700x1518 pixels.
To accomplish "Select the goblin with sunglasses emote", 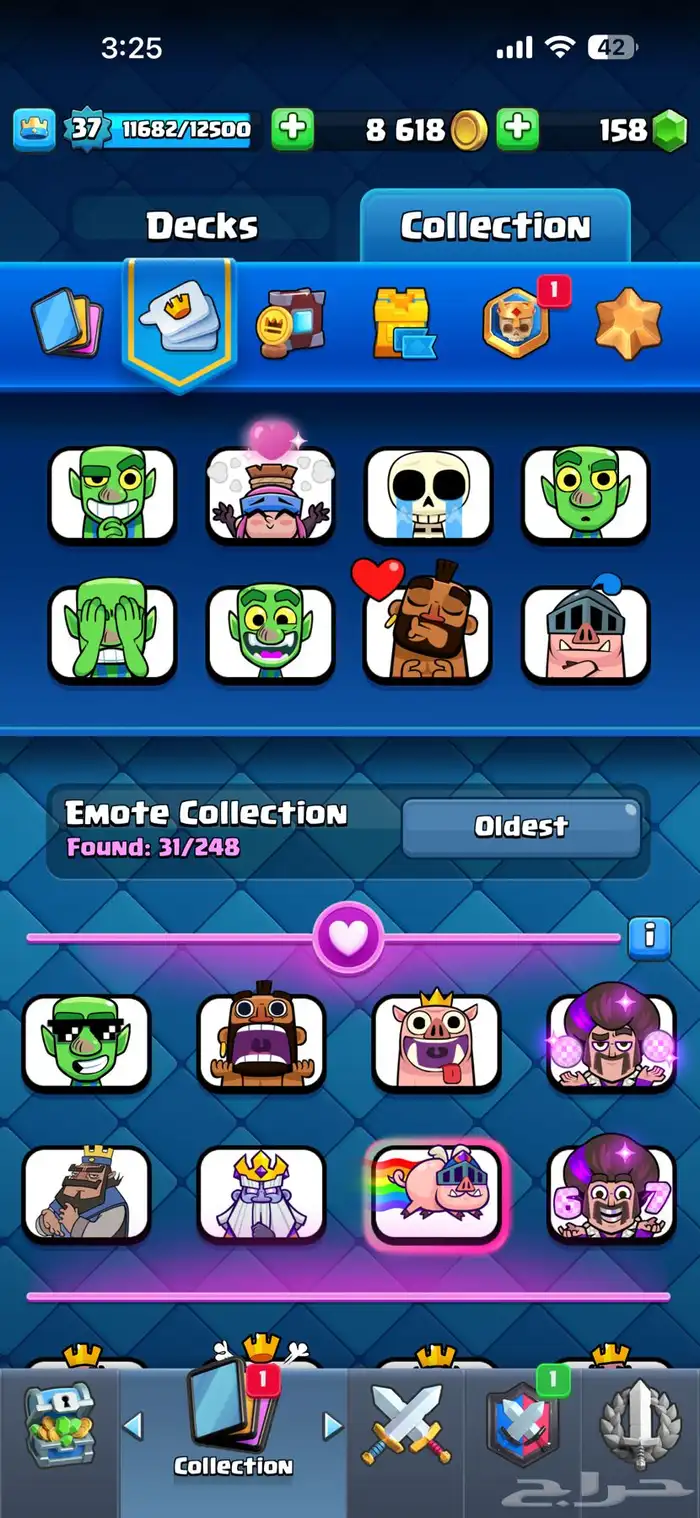I will (x=86, y=1042).
